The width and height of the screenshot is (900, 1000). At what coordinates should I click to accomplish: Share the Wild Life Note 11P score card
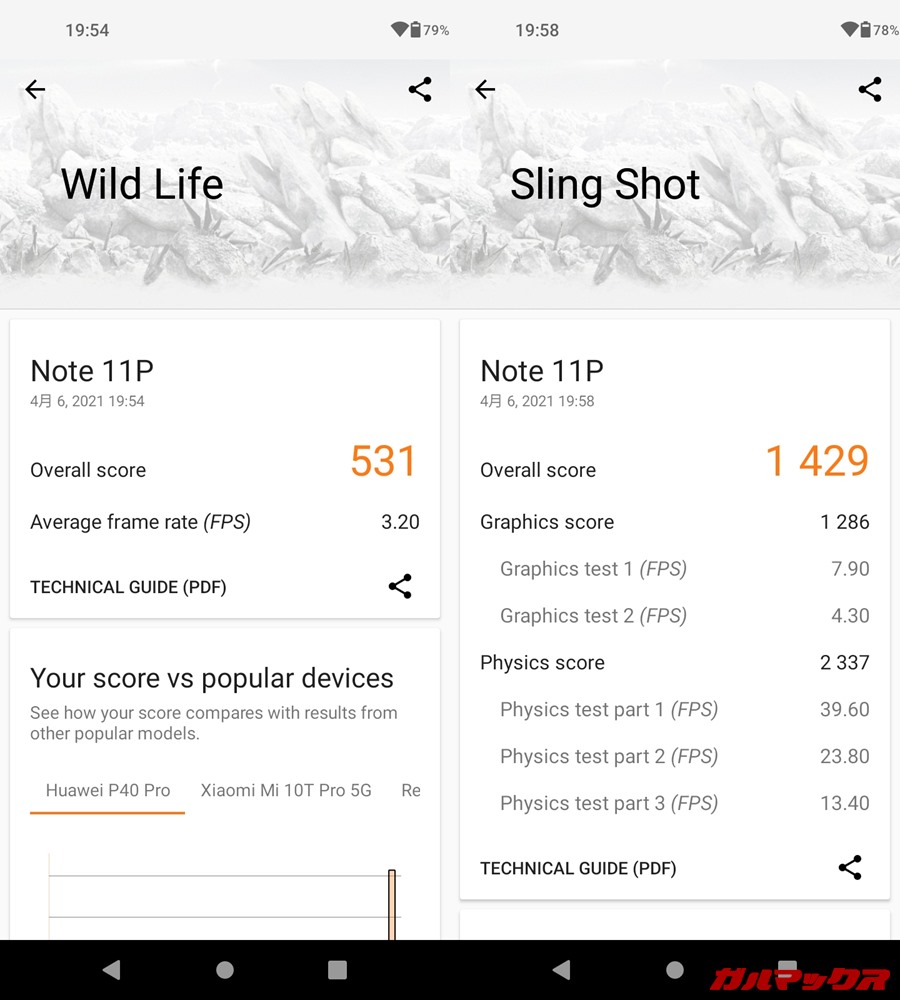tap(400, 587)
